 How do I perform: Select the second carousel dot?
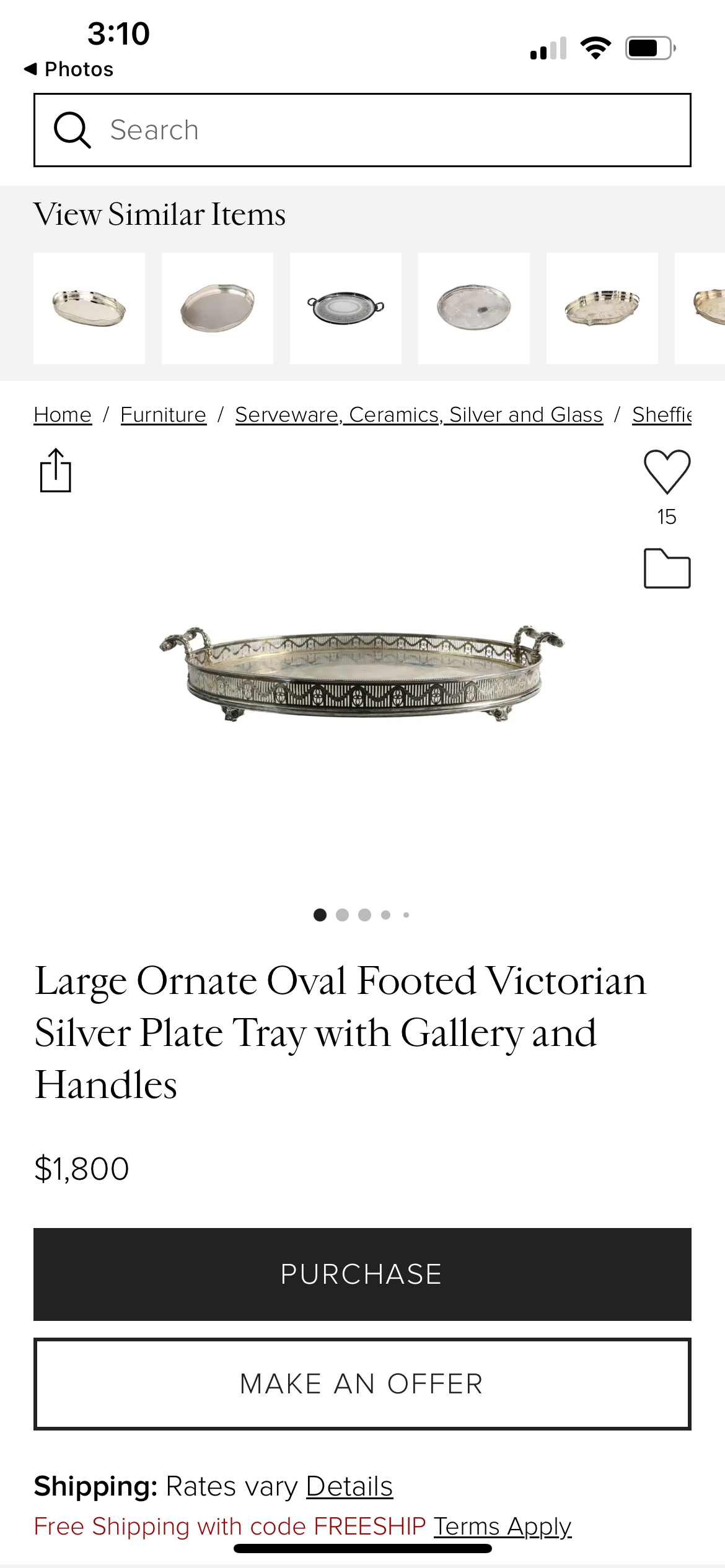coord(342,915)
